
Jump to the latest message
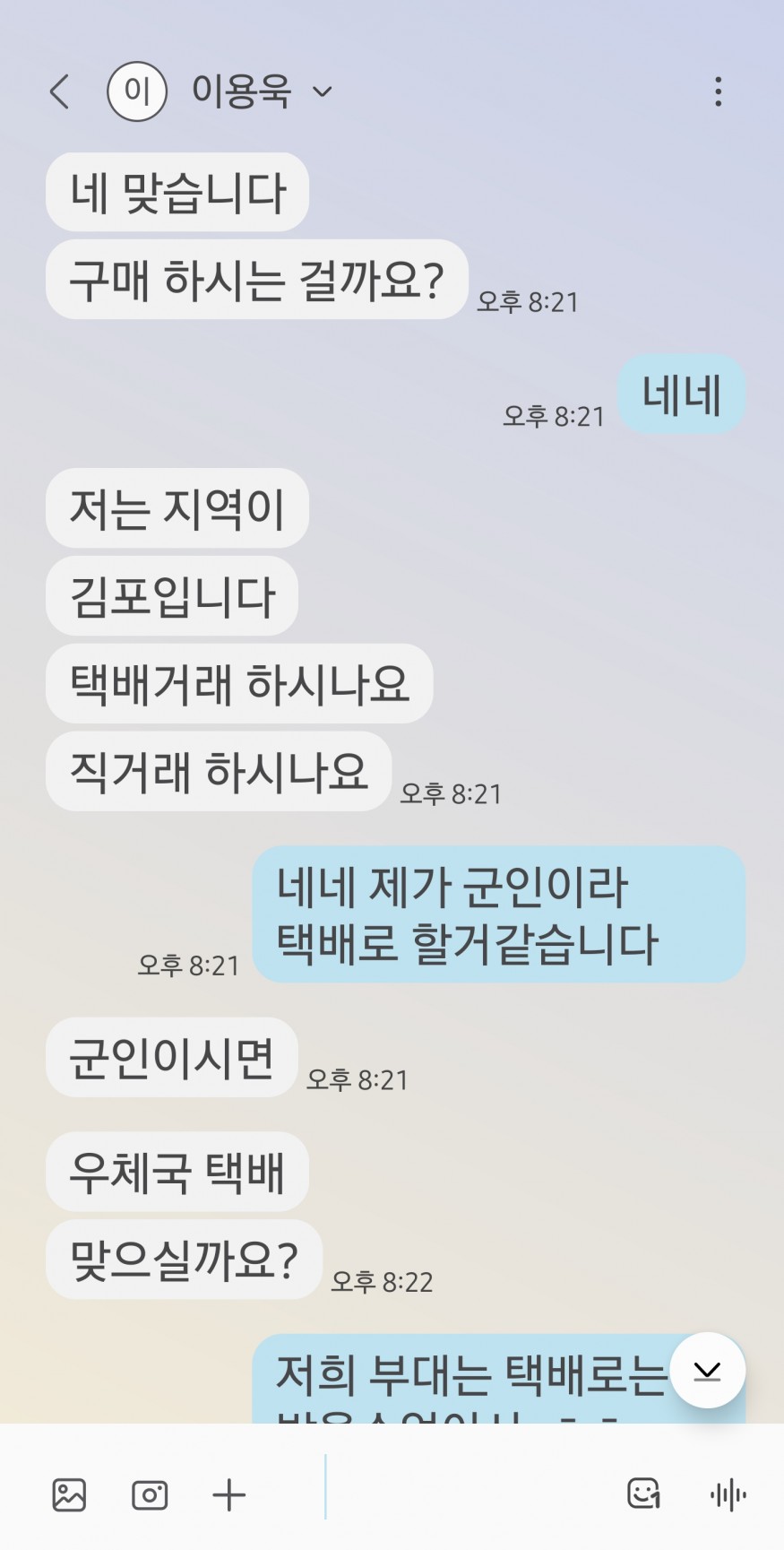click(707, 1371)
